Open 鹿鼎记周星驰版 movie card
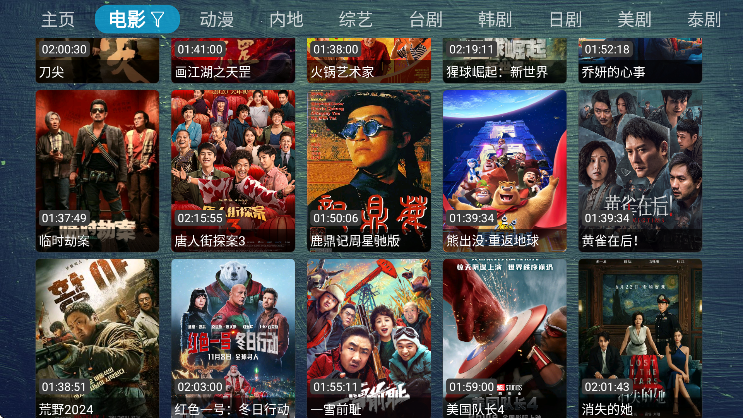 [x=369, y=170]
